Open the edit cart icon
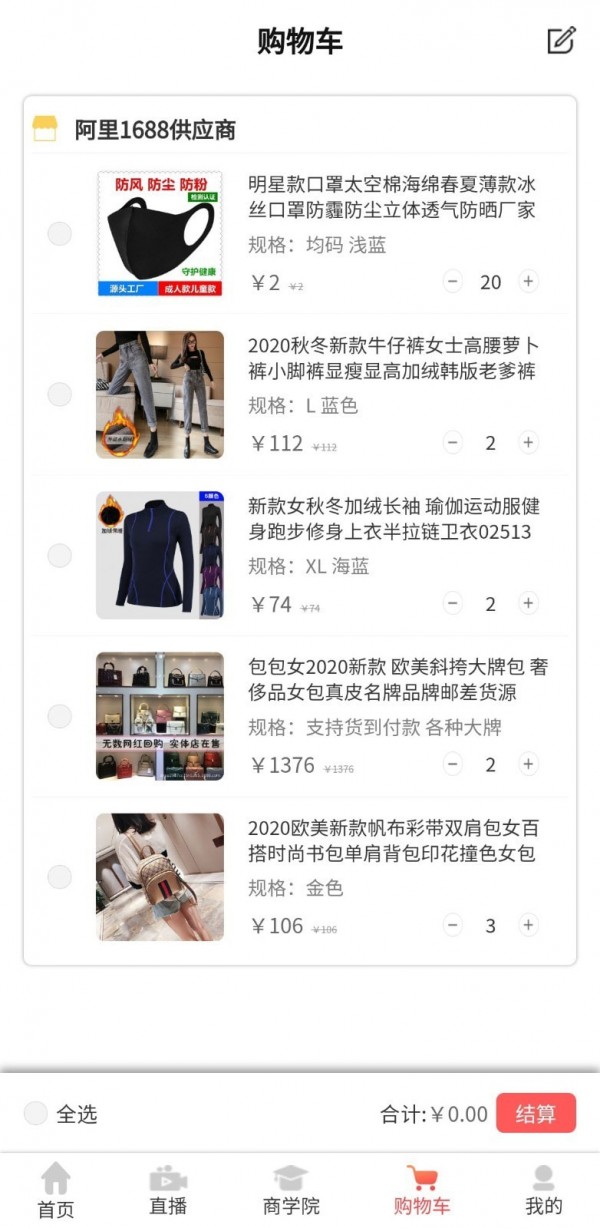The image size is (600, 1228). [x=562, y=41]
